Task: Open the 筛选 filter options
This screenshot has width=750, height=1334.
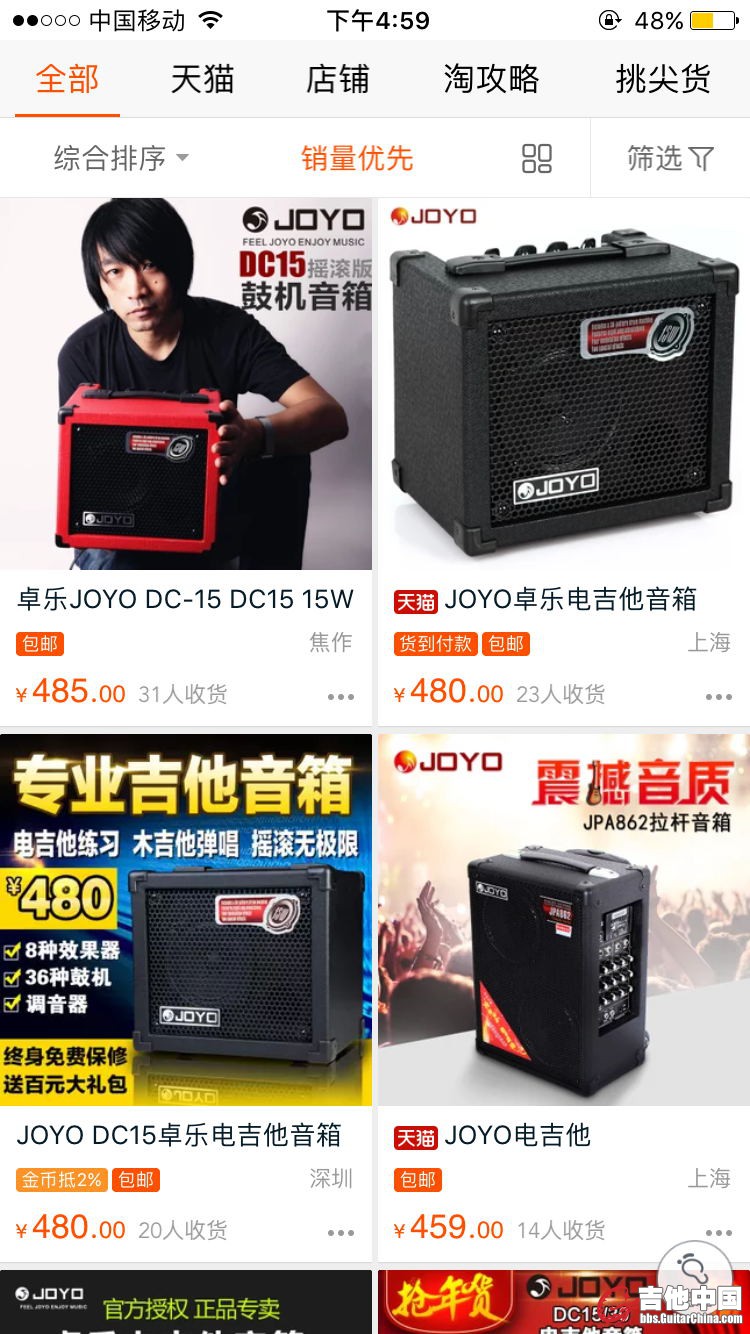Action: tap(670, 158)
